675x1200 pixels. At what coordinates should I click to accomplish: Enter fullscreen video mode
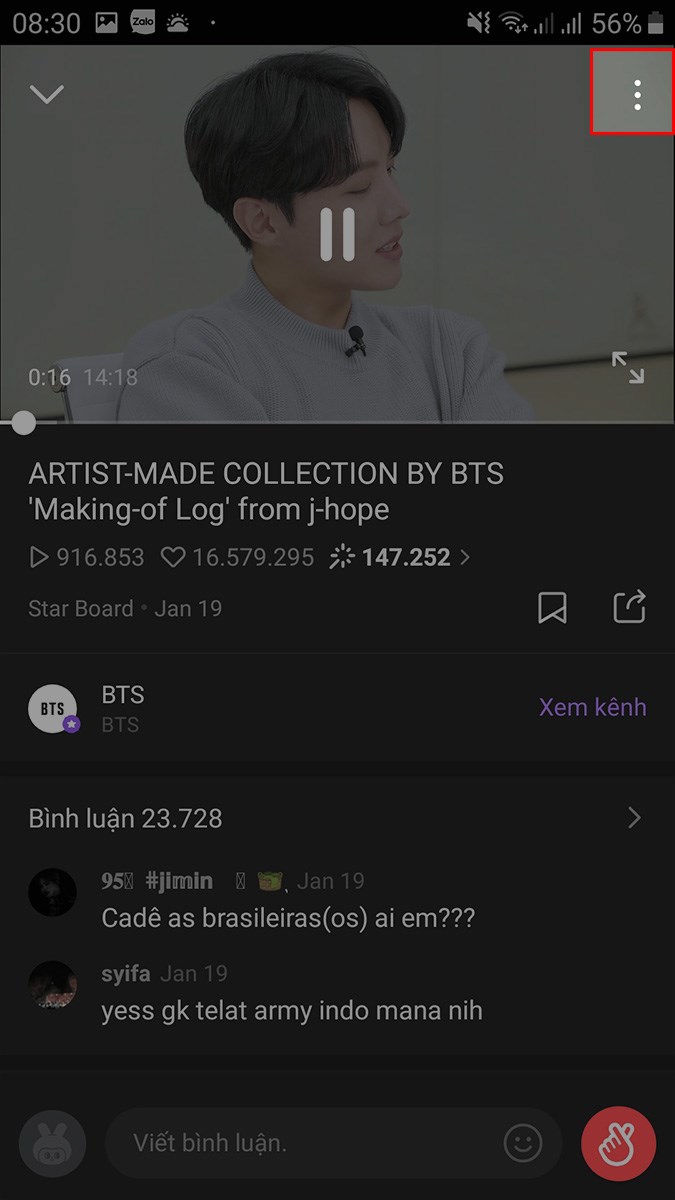tap(627, 367)
